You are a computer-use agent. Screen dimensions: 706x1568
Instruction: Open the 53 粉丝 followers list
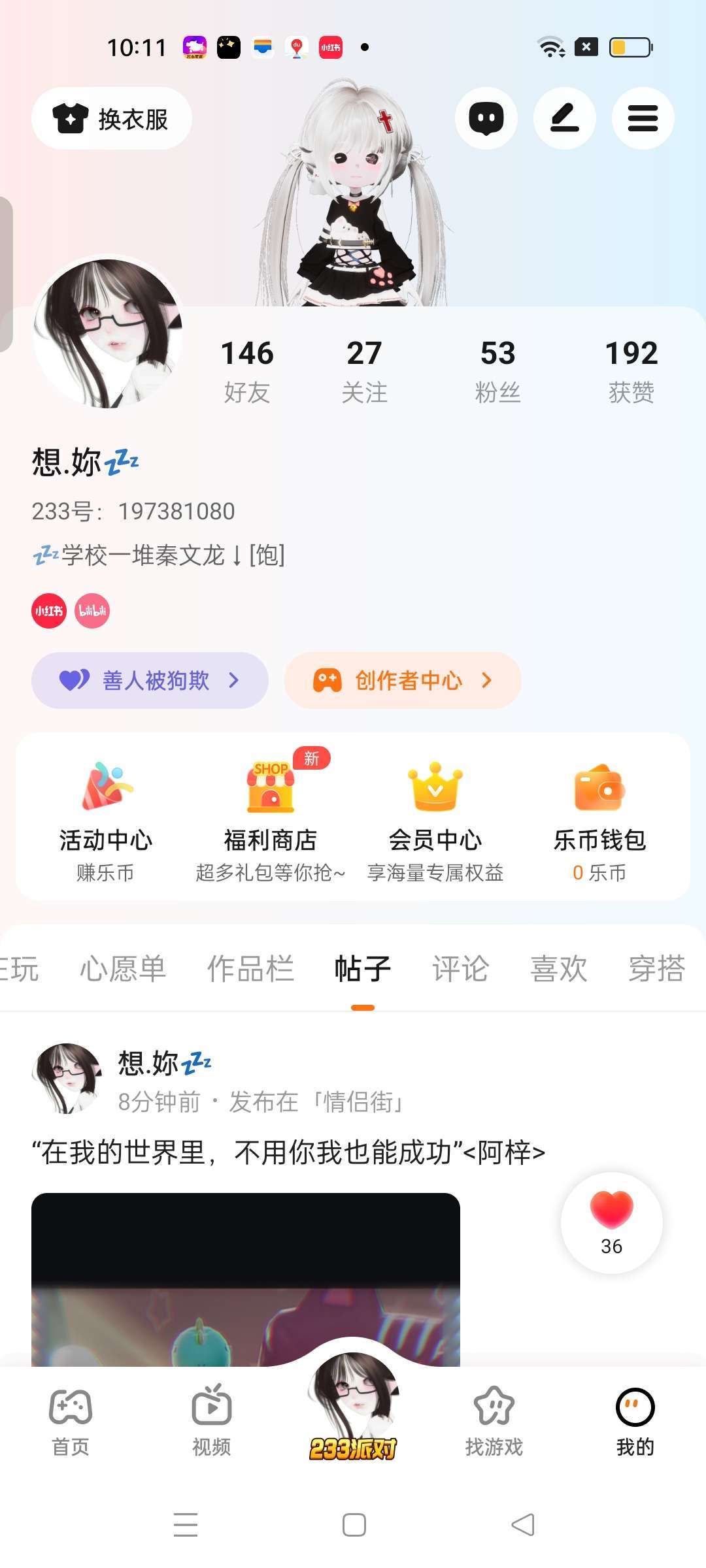[x=497, y=370]
